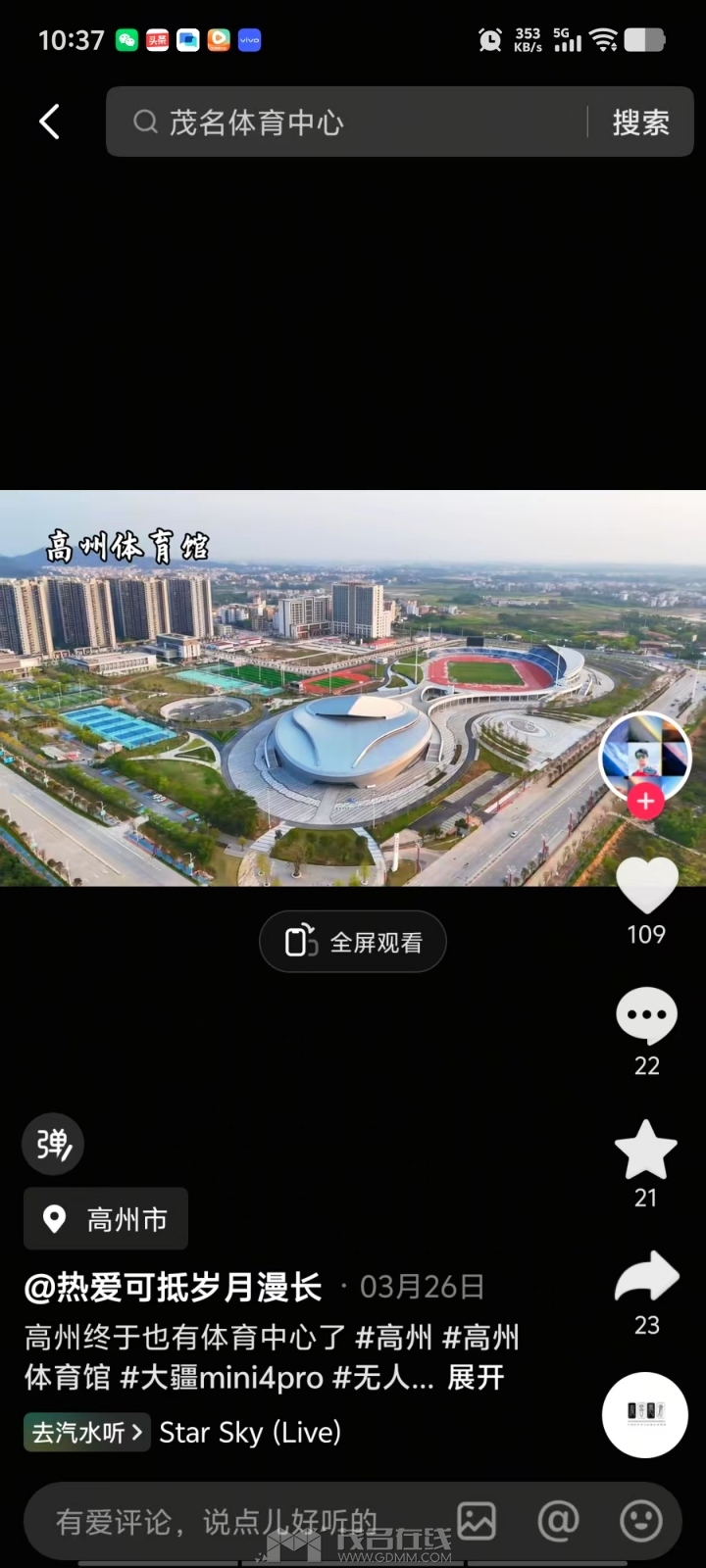The height and width of the screenshot is (1568, 706).
Task: Tap the comment input field 有爱评论
Action: point(216,1520)
